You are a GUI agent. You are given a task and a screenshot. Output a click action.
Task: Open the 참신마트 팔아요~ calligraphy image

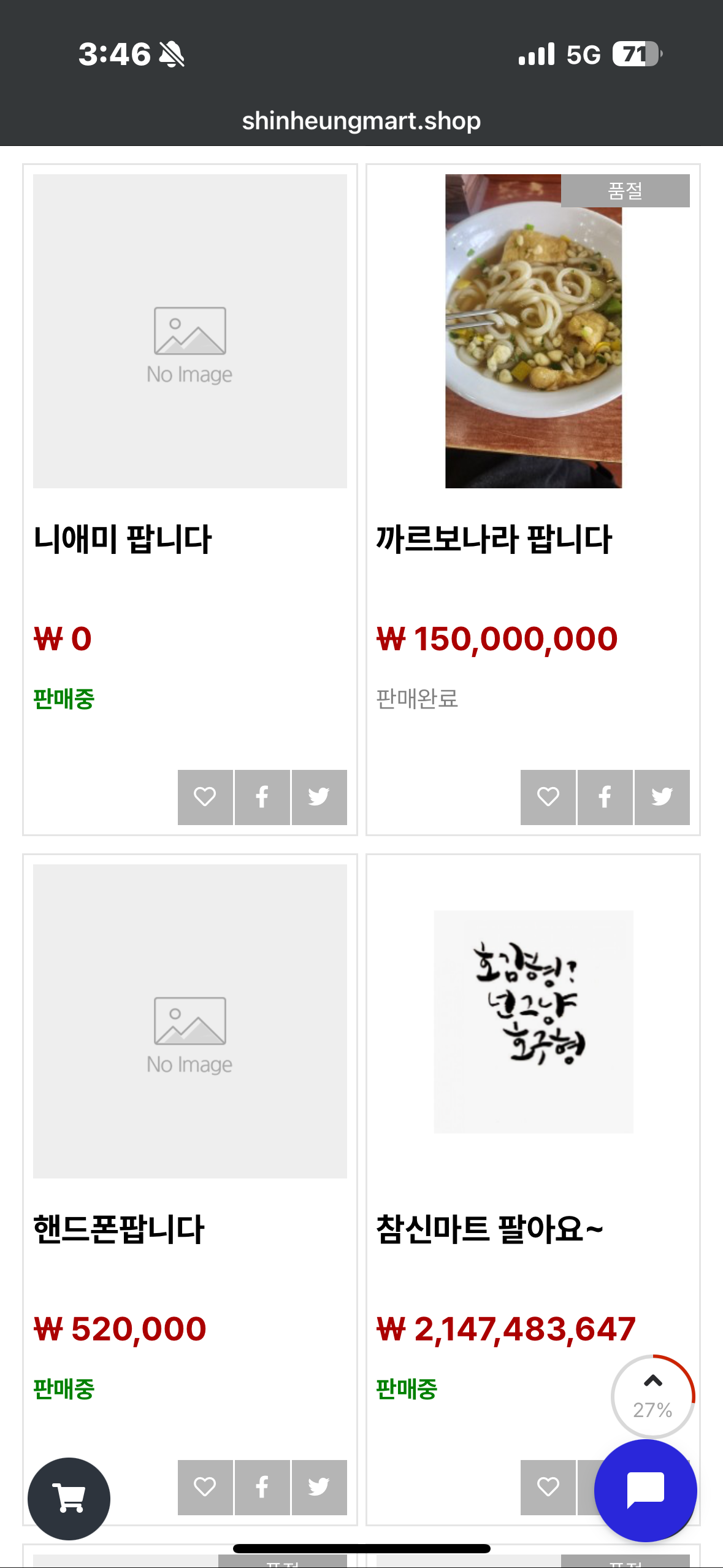(534, 1021)
